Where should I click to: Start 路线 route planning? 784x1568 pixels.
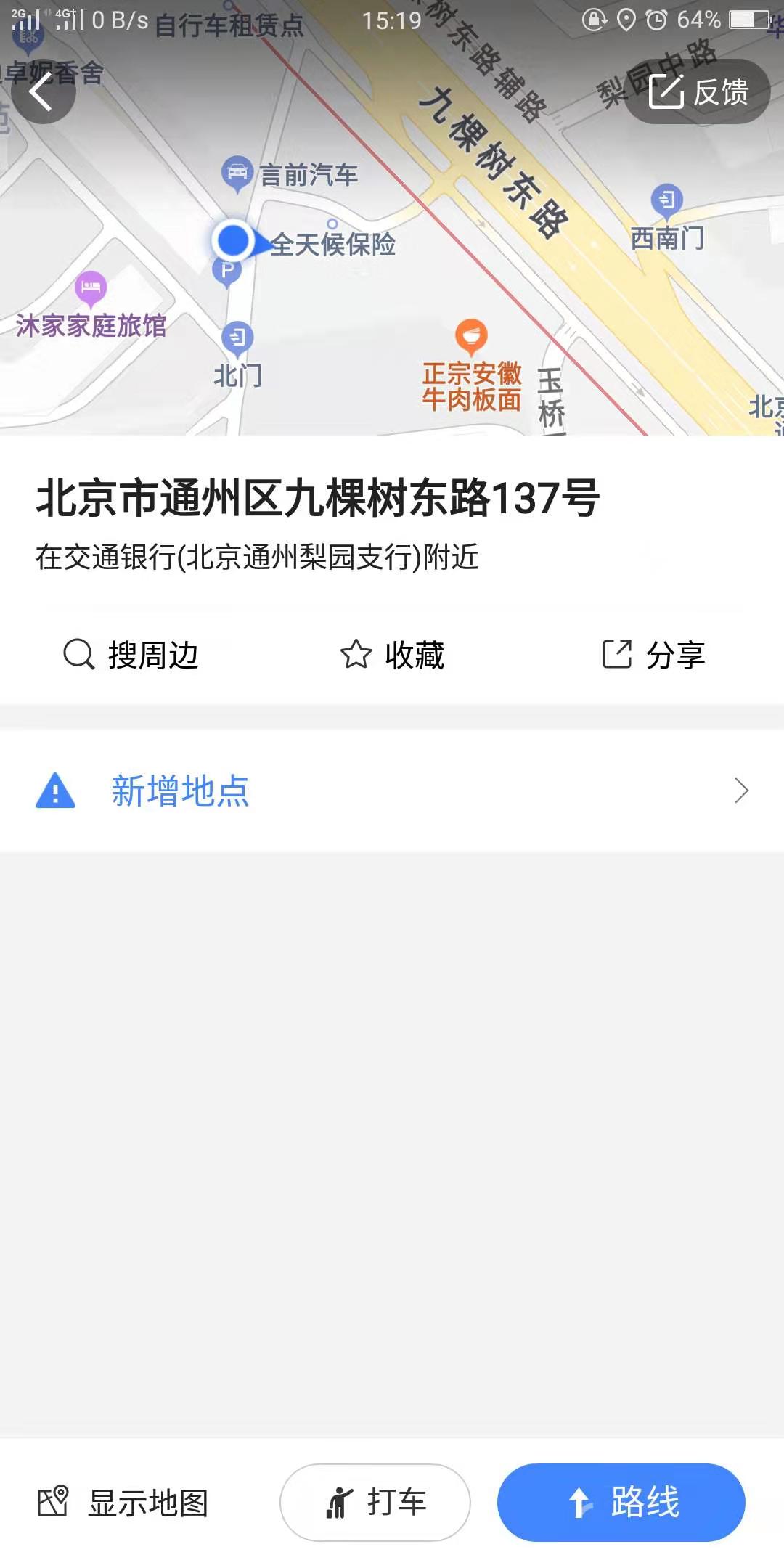point(621,1503)
